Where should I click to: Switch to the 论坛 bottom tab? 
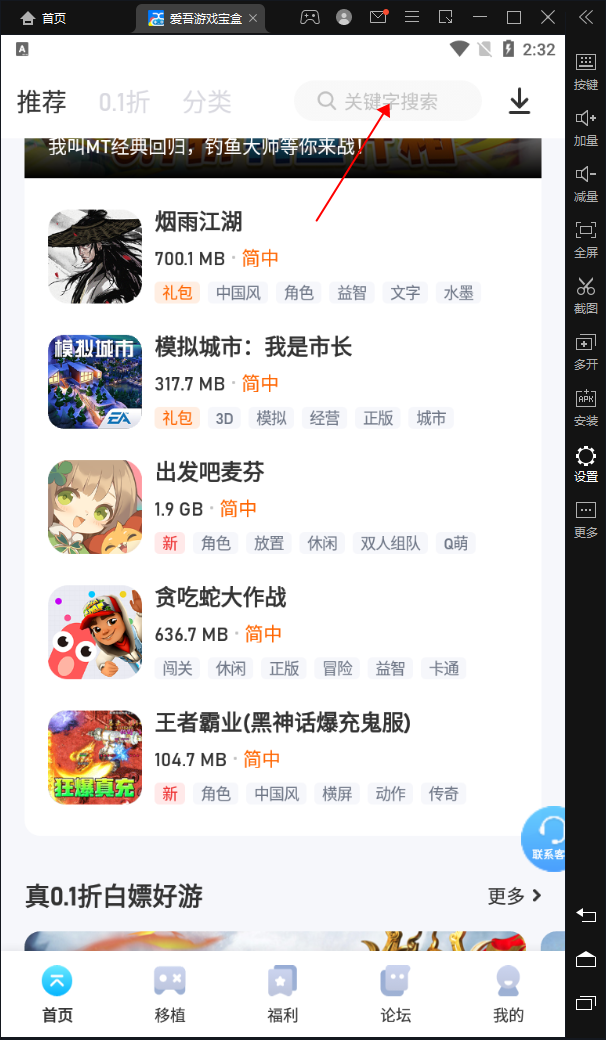coord(396,994)
